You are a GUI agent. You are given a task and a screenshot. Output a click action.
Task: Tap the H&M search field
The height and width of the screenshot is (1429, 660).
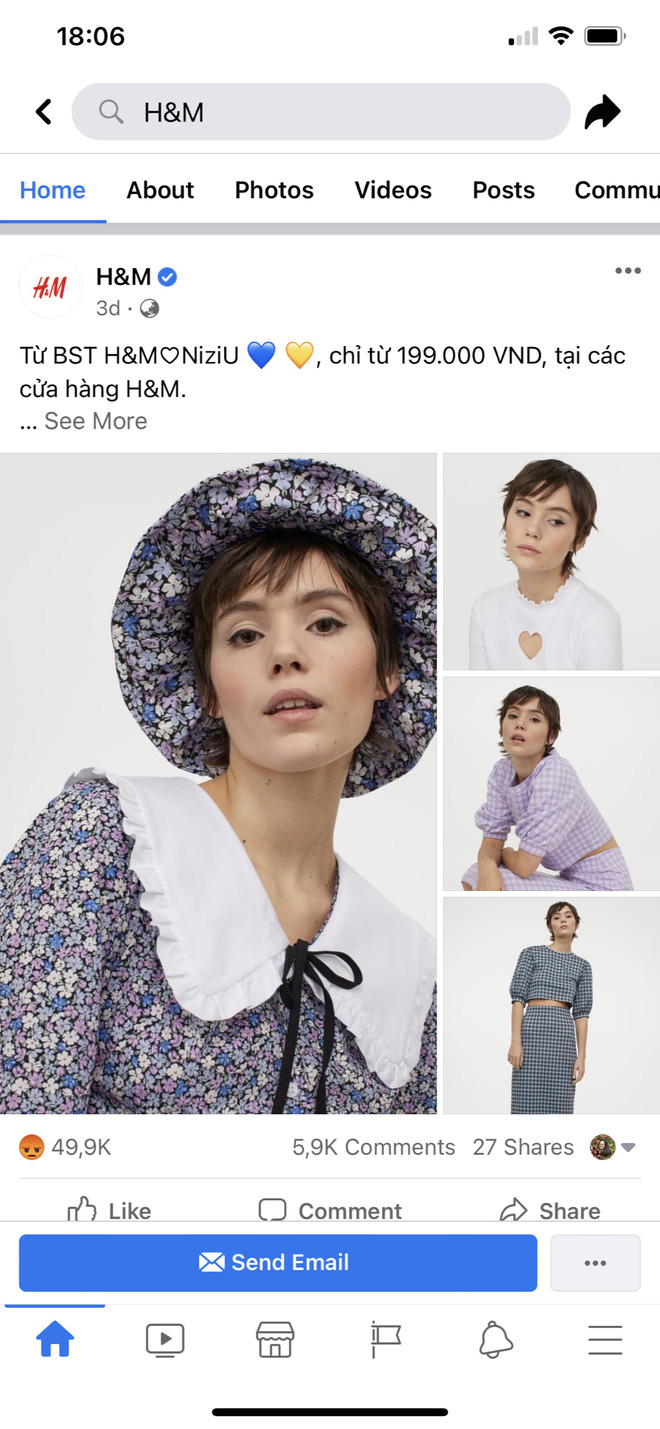point(320,112)
